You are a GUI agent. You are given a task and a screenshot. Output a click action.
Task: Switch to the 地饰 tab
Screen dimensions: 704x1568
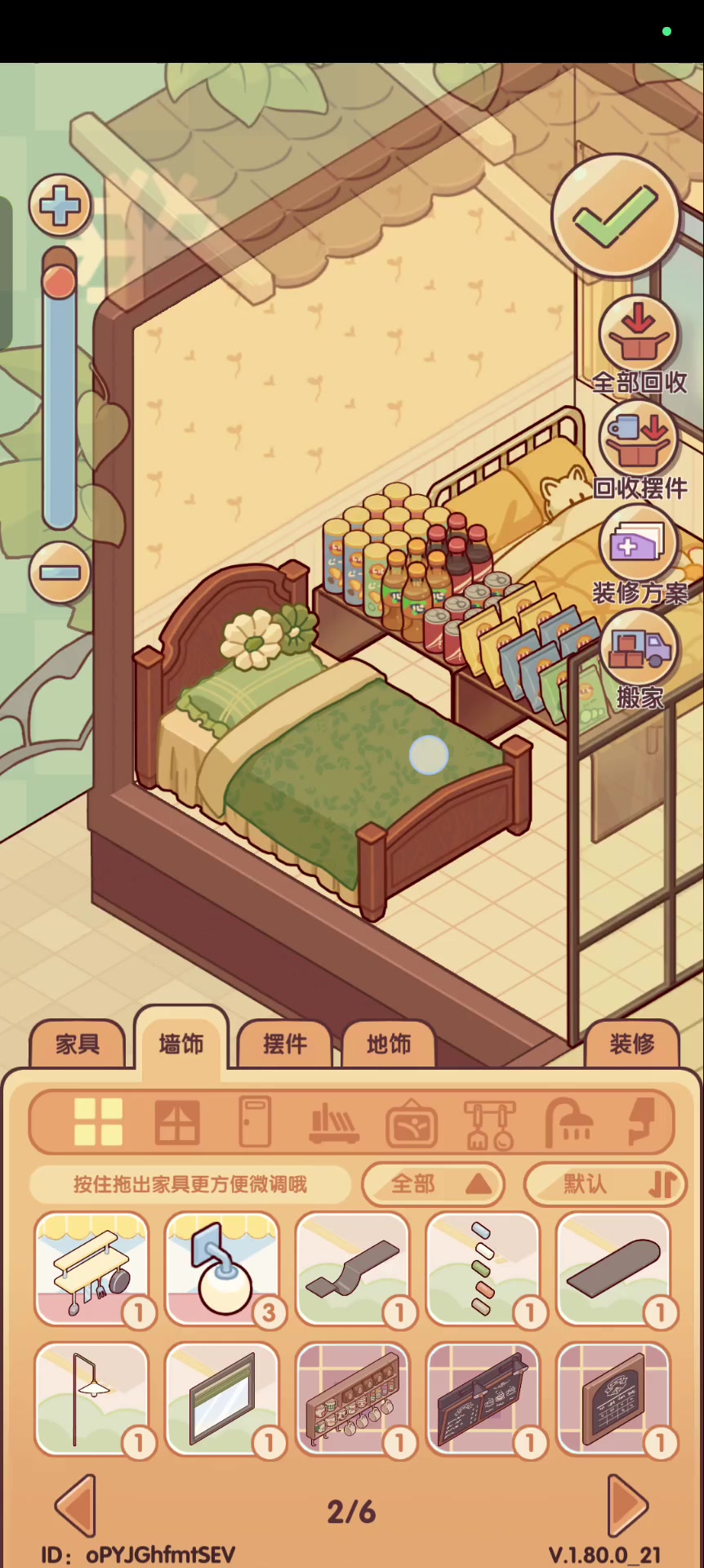[x=389, y=1044]
